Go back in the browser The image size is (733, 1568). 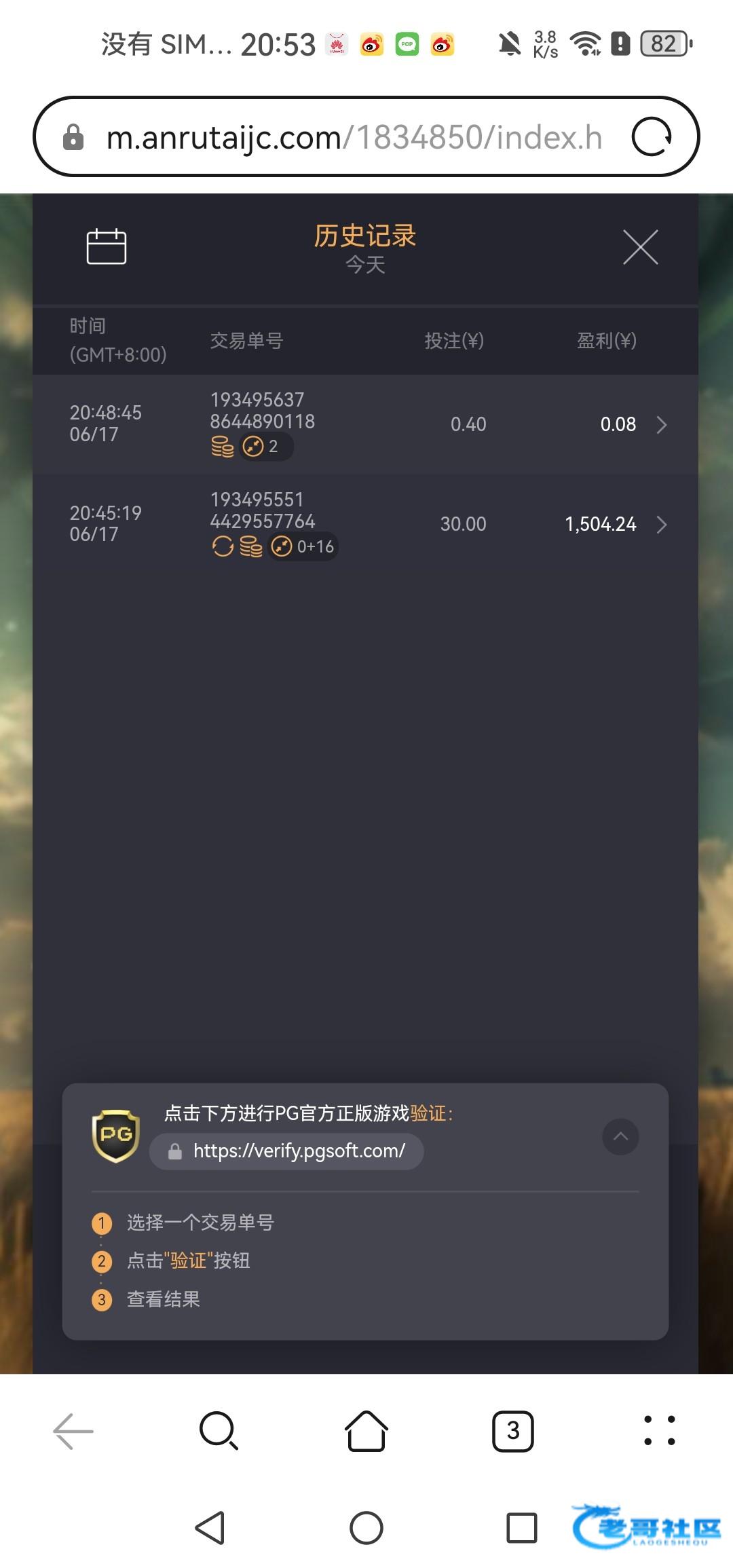[x=73, y=1431]
